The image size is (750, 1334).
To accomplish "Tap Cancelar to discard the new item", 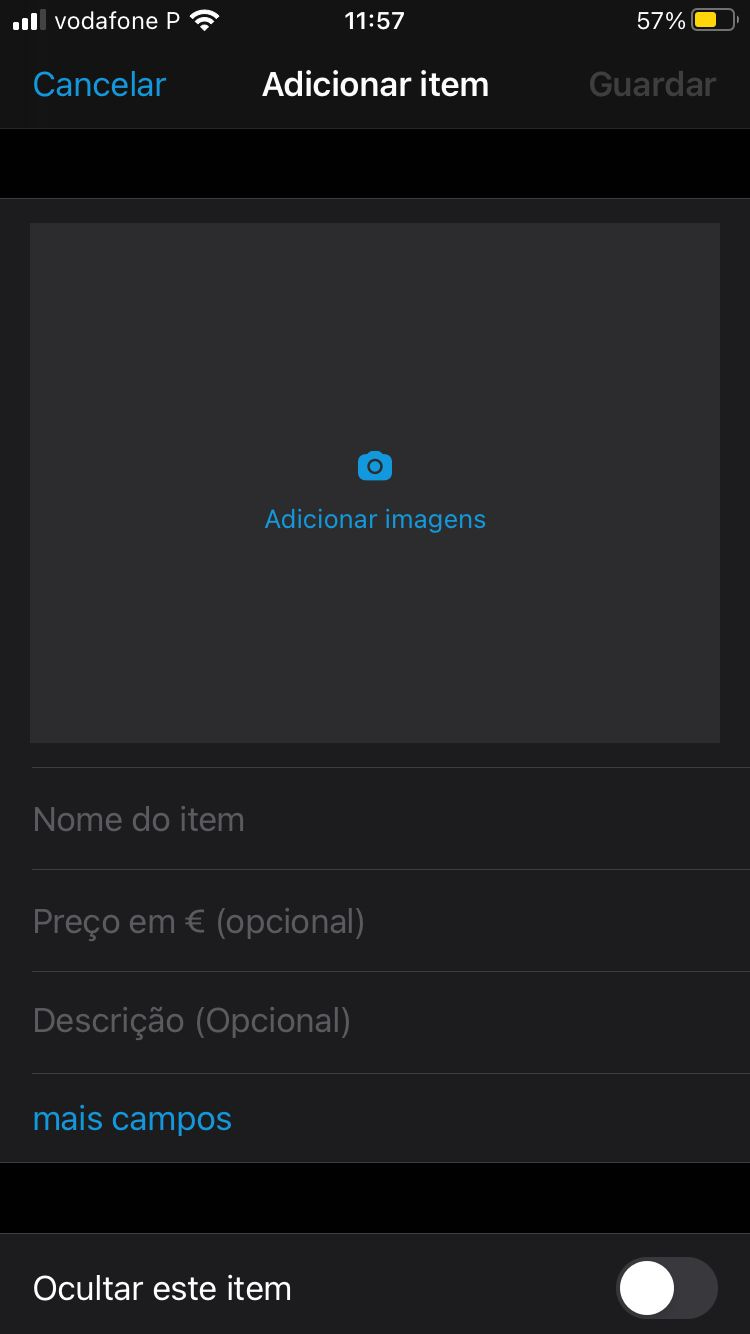I will pyautogui.click(x=99, y=84).
